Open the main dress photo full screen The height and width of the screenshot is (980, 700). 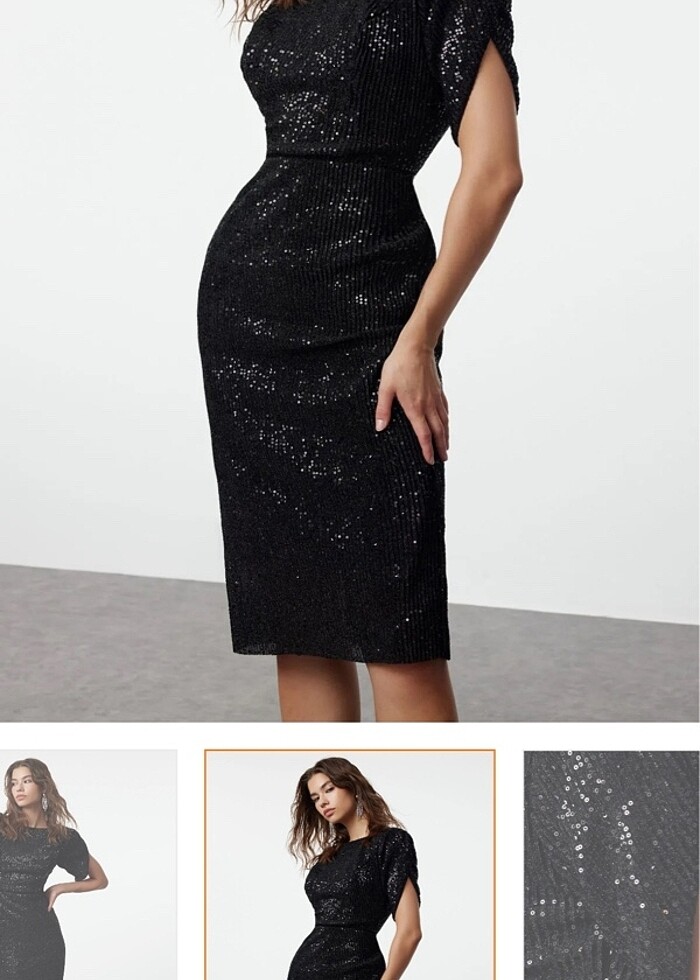tap(350, 360)
